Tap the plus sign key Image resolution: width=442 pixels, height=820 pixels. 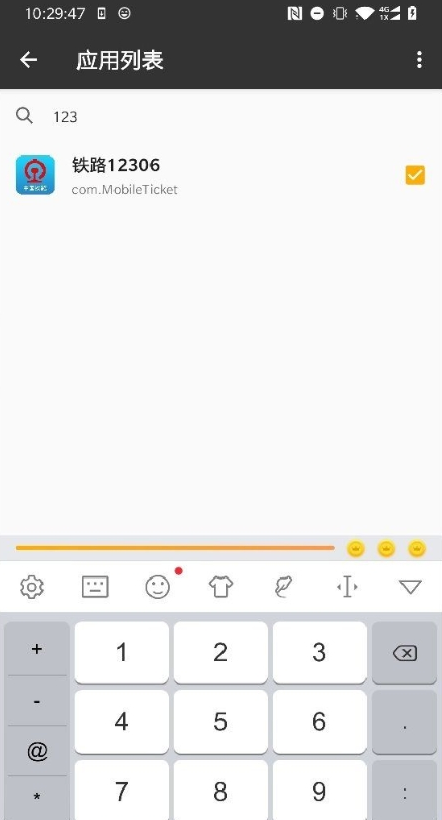point(37,649)
